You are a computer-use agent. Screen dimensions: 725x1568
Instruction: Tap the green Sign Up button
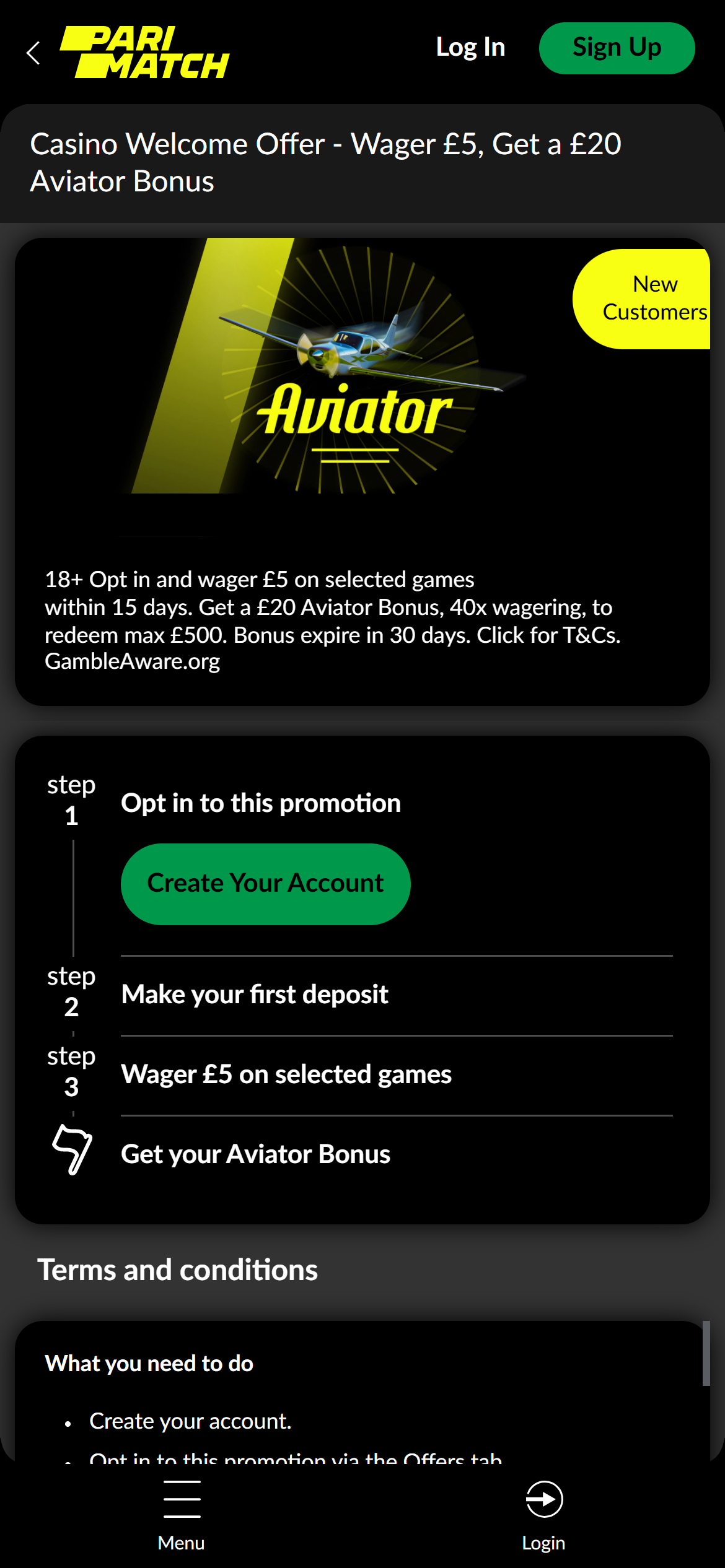[617, 48]
